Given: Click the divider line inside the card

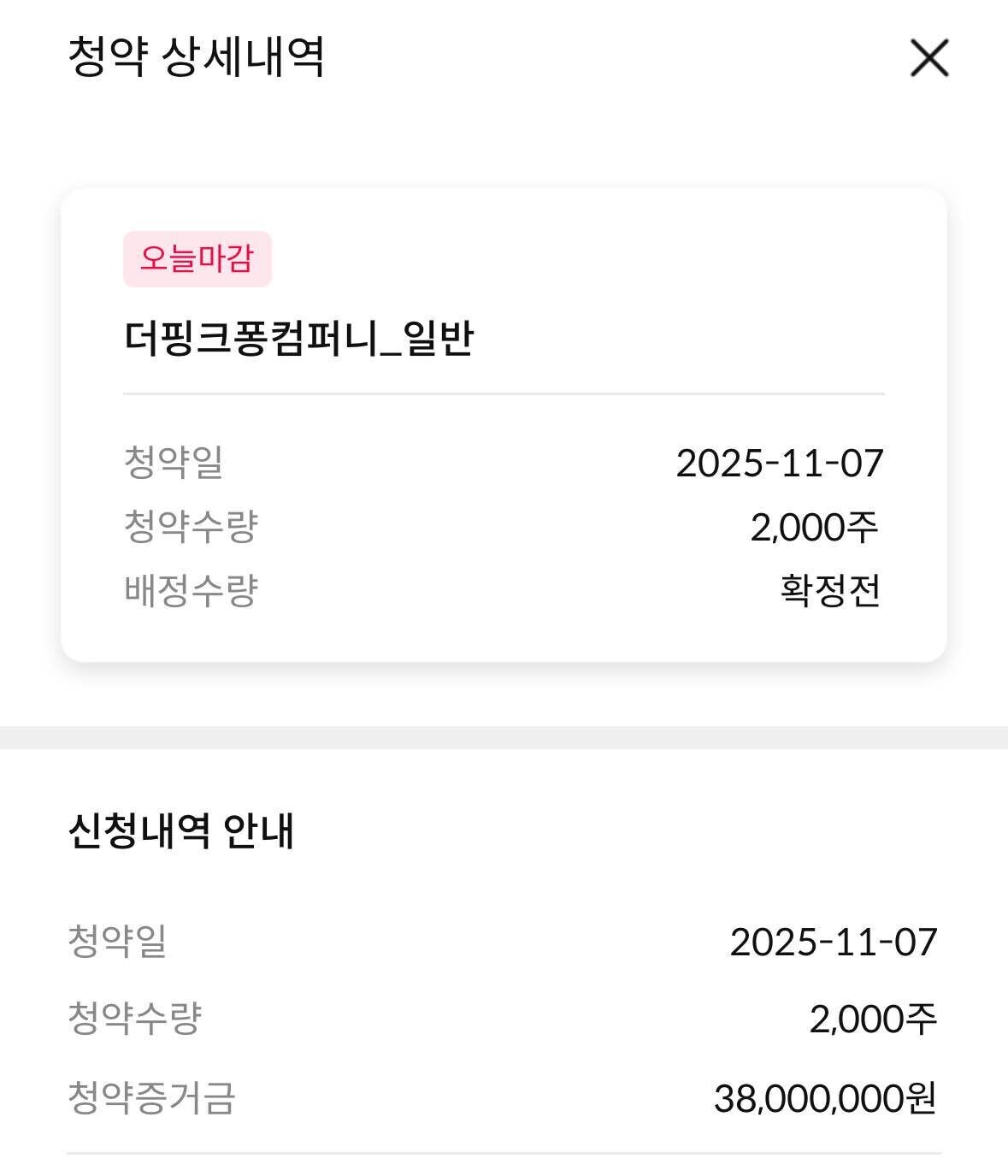Looking at the screenshot, I should pos(504,395).
